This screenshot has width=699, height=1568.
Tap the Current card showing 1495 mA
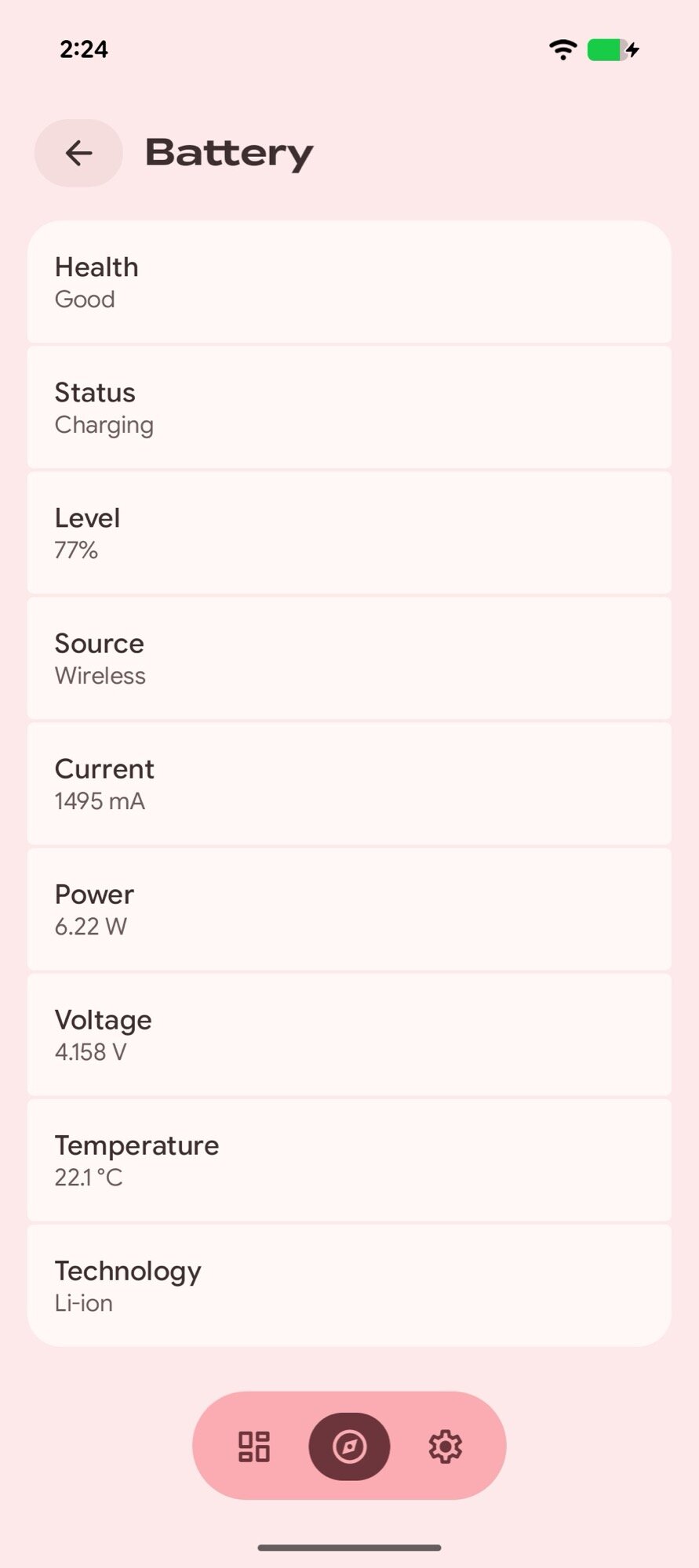point(349,784)
